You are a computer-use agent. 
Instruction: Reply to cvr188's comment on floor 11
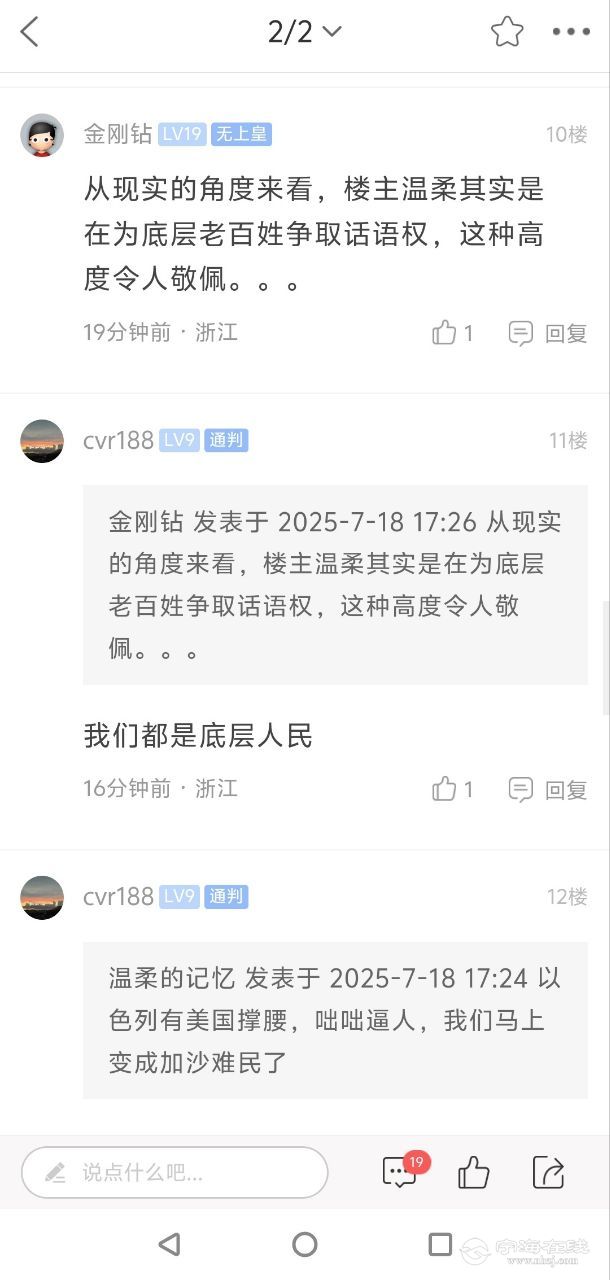548,789
